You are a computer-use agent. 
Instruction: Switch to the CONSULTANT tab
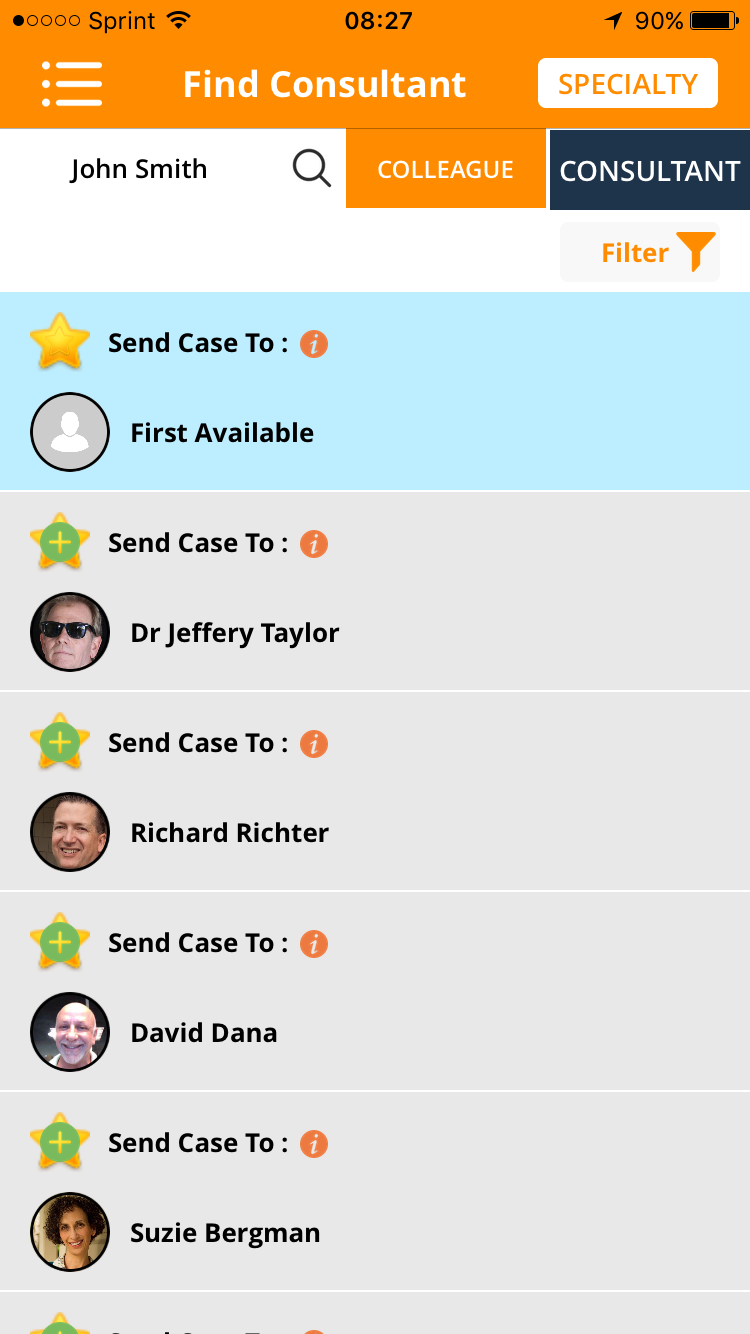tap(649, 170)
